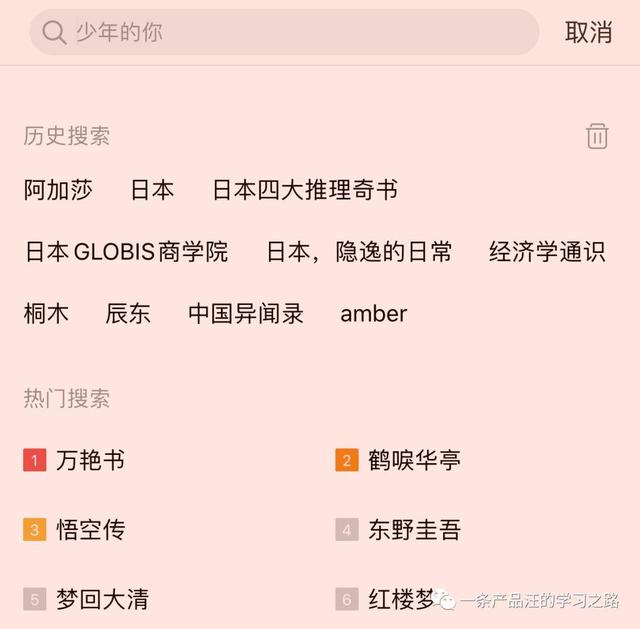Select history term 桐木
640x629 pixels.
point(47,313)
